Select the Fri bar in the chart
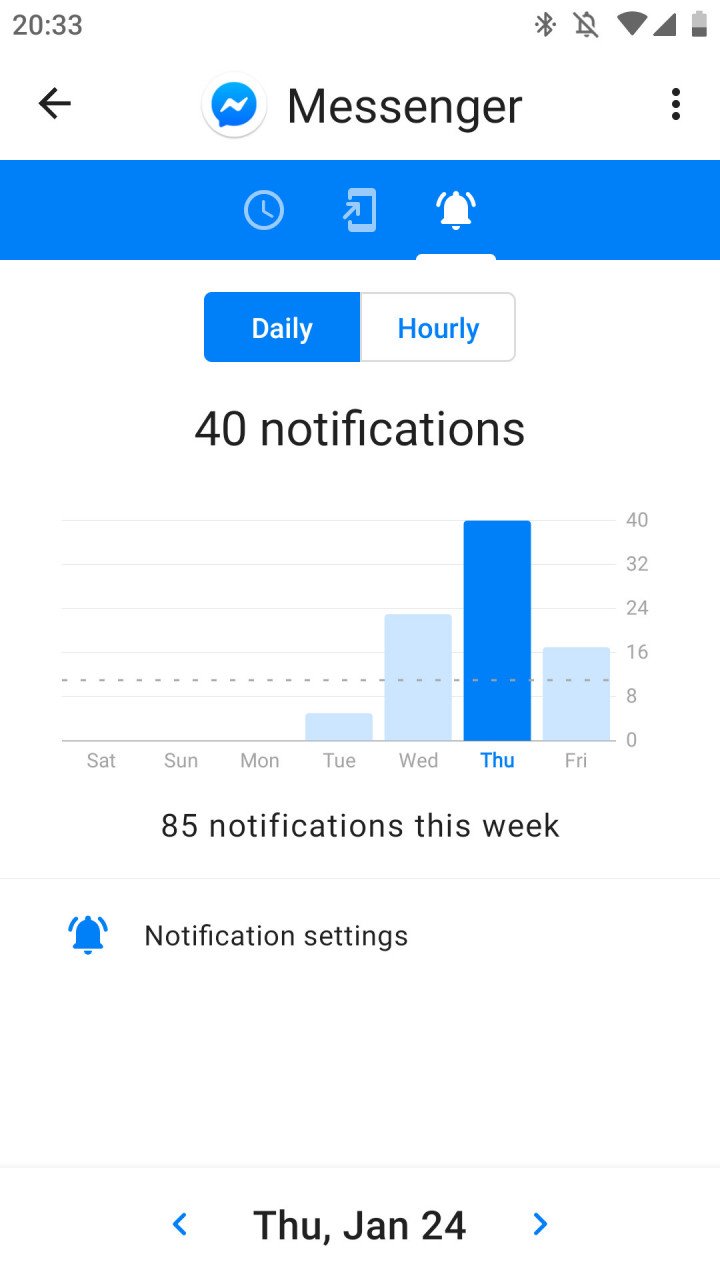The height and width of the screenshot is (1280, 720). coord(576,694)
